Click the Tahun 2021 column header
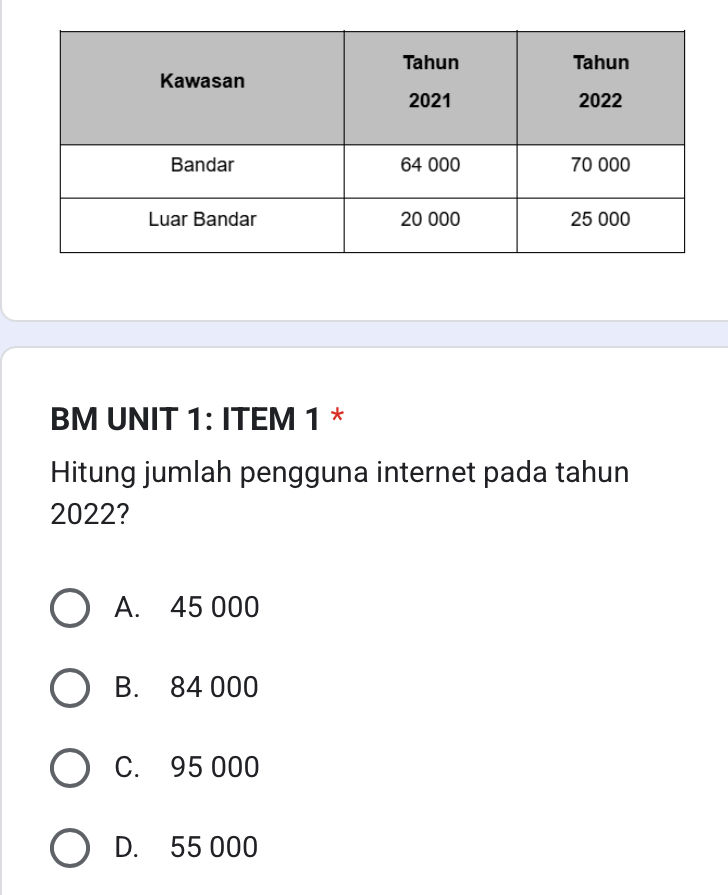The width and height of the screenshot is (728, 895). click(431, 82)
